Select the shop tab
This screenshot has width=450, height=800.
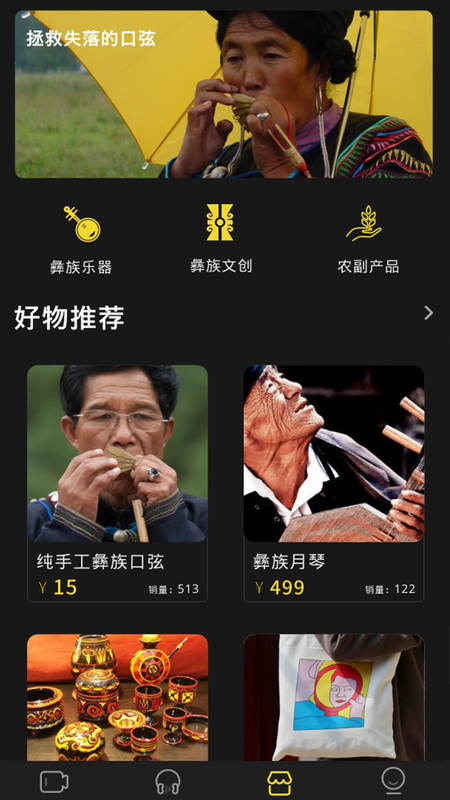[x=280, y=783]
